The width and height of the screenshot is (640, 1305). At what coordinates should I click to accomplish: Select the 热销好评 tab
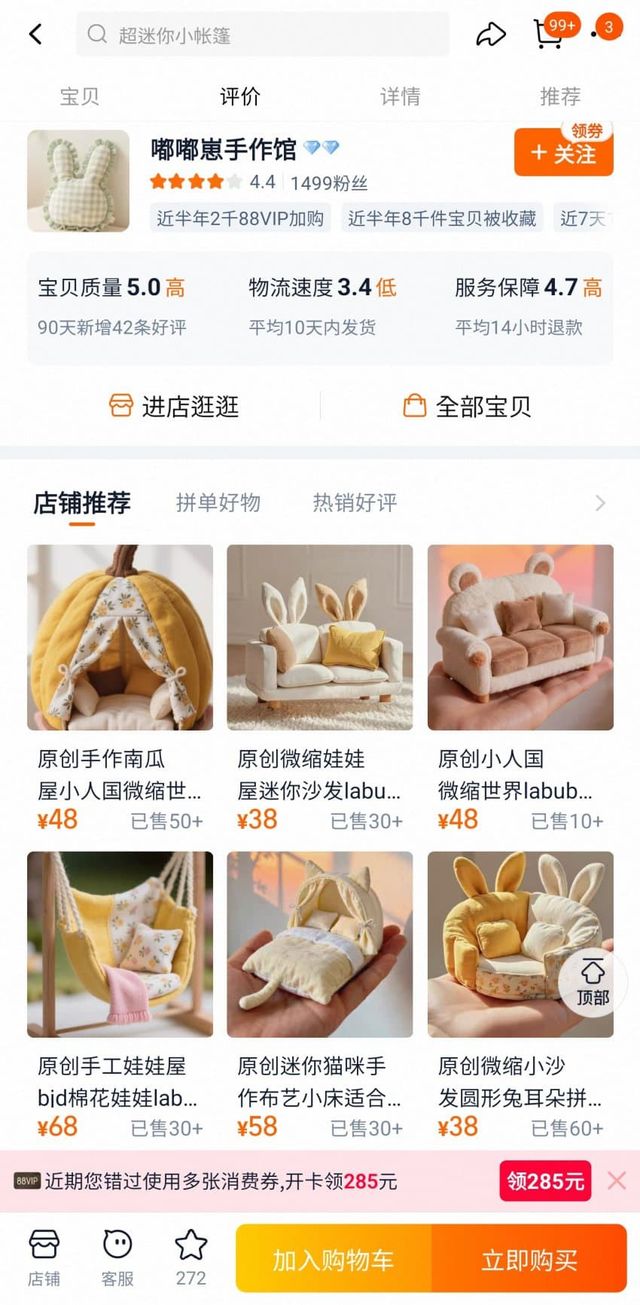(355, 503)
